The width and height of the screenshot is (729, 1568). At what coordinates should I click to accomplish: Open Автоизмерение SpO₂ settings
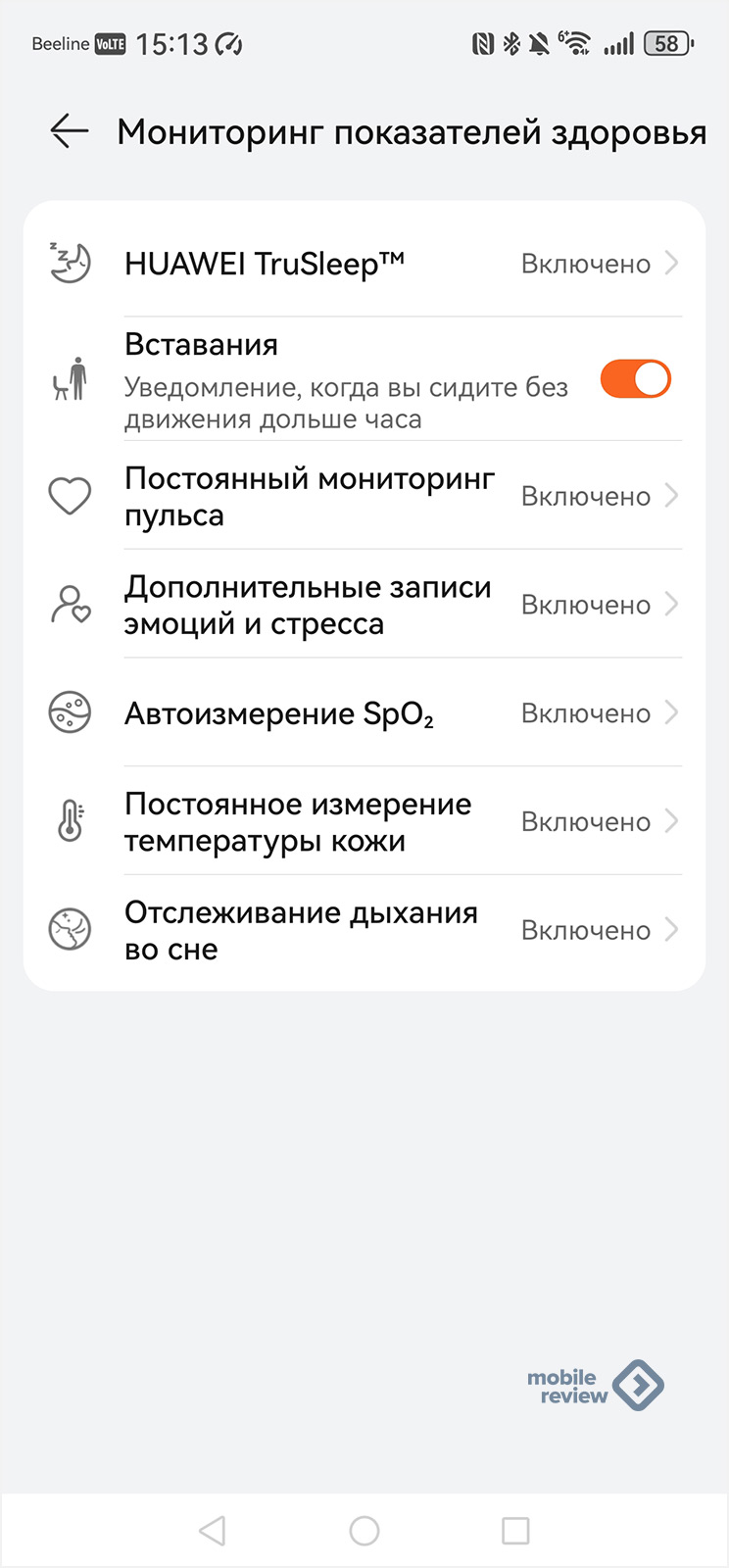tap(364, 713)
